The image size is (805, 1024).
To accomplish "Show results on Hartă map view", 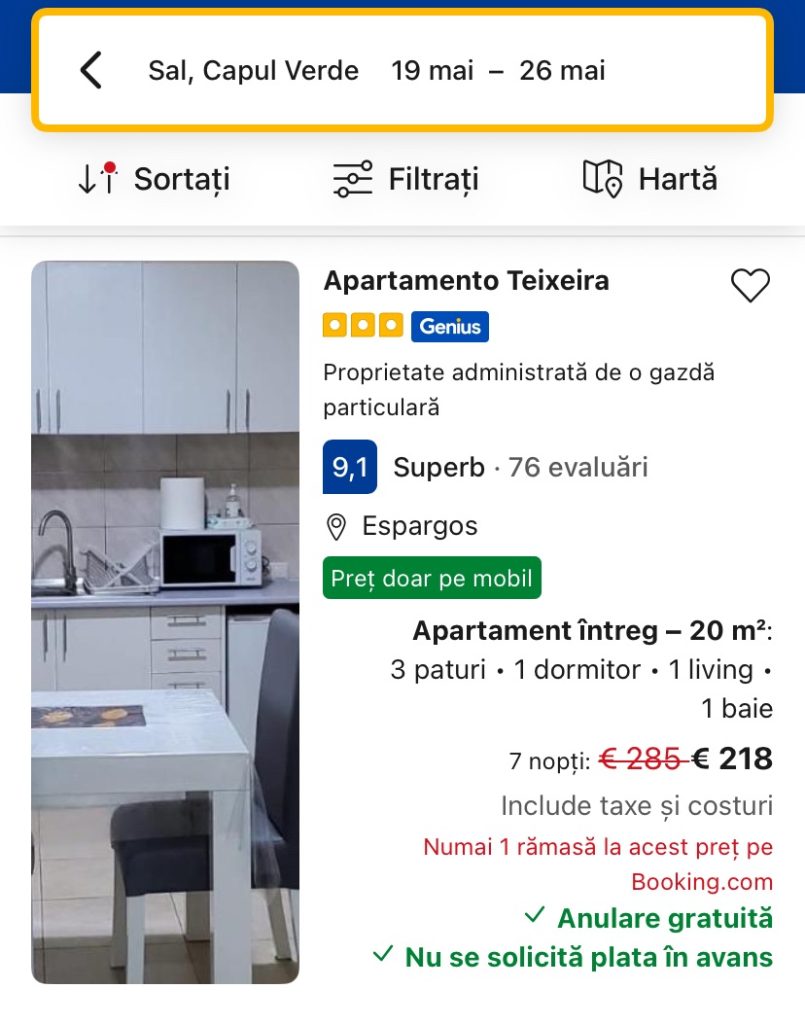I will tap(650, 179).
